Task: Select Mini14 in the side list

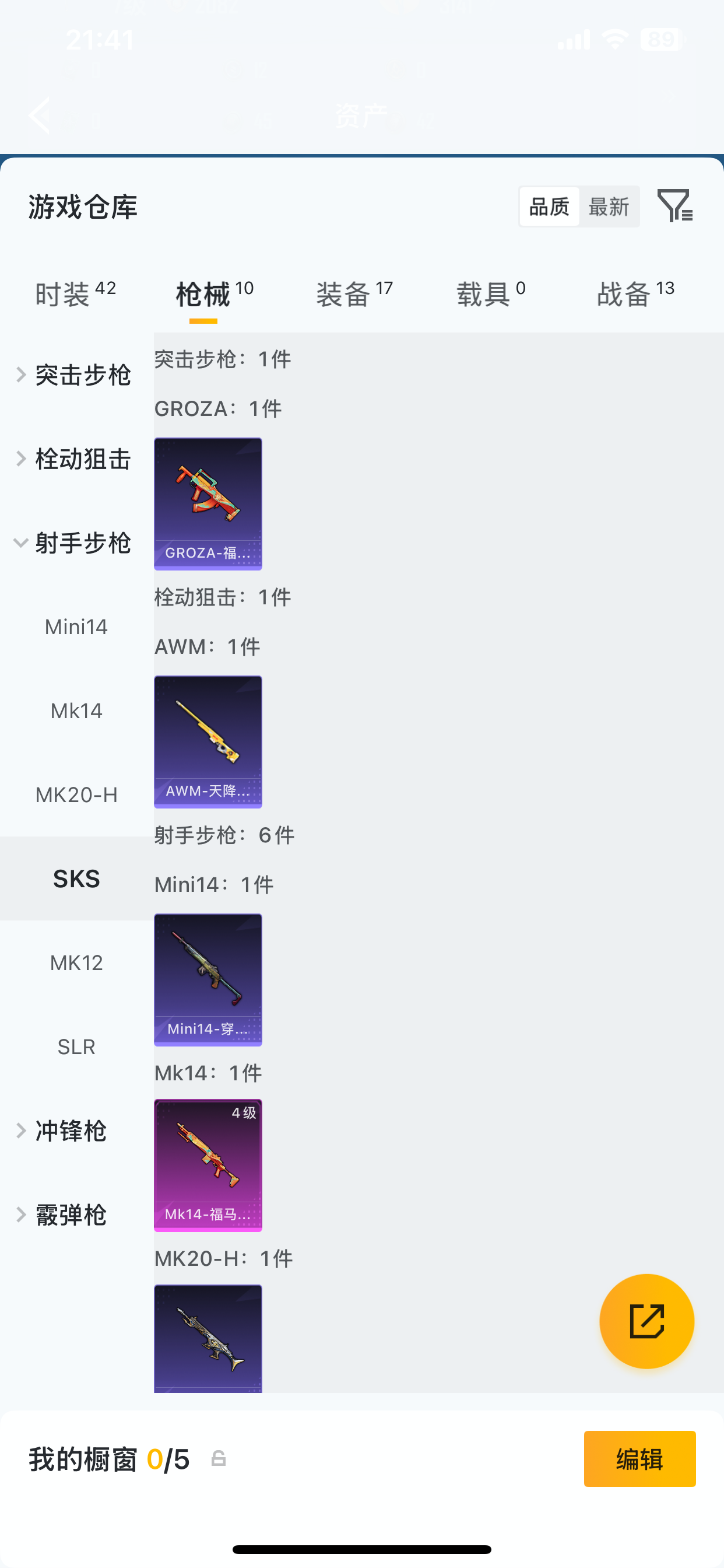Action: [x=76, y=627]
